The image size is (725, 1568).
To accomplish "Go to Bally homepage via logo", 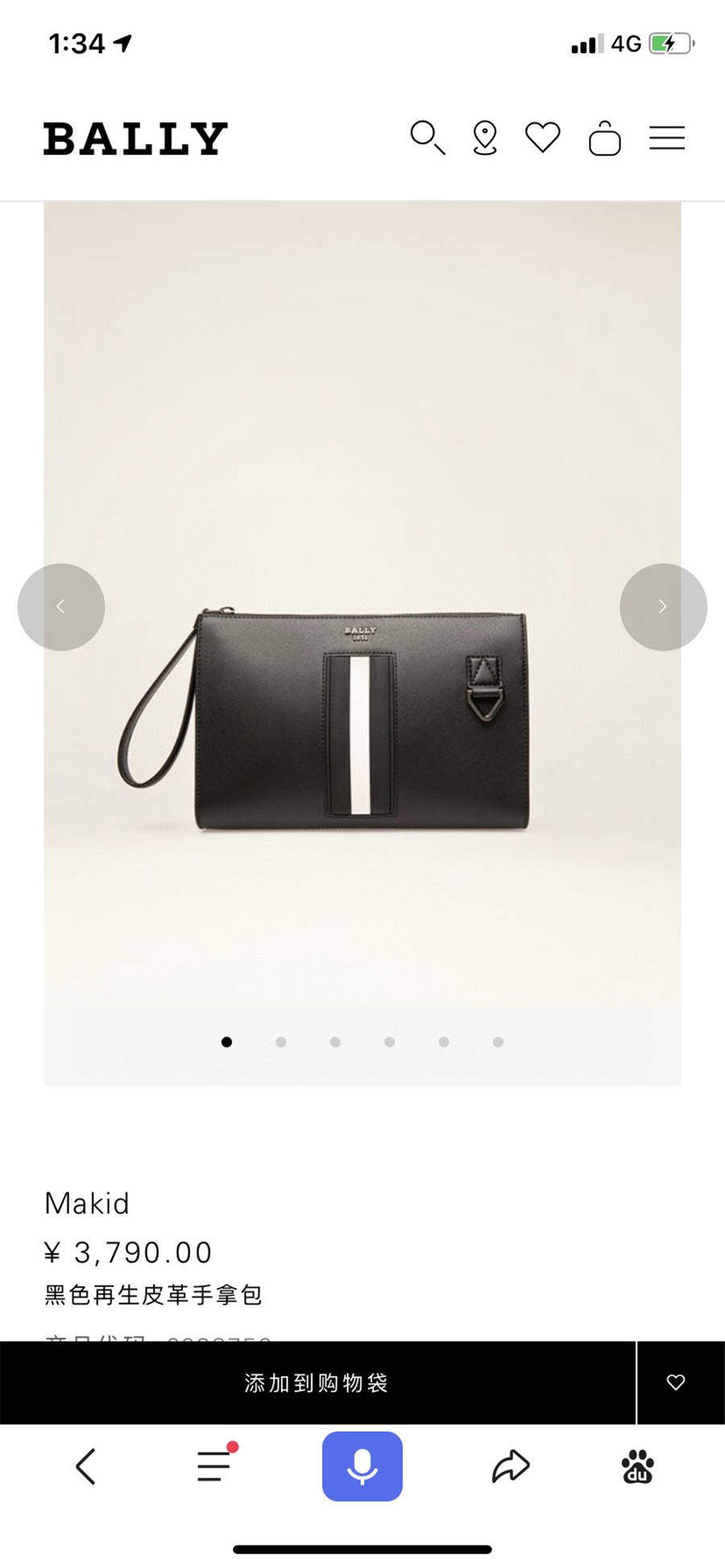I will pos(135,139).
